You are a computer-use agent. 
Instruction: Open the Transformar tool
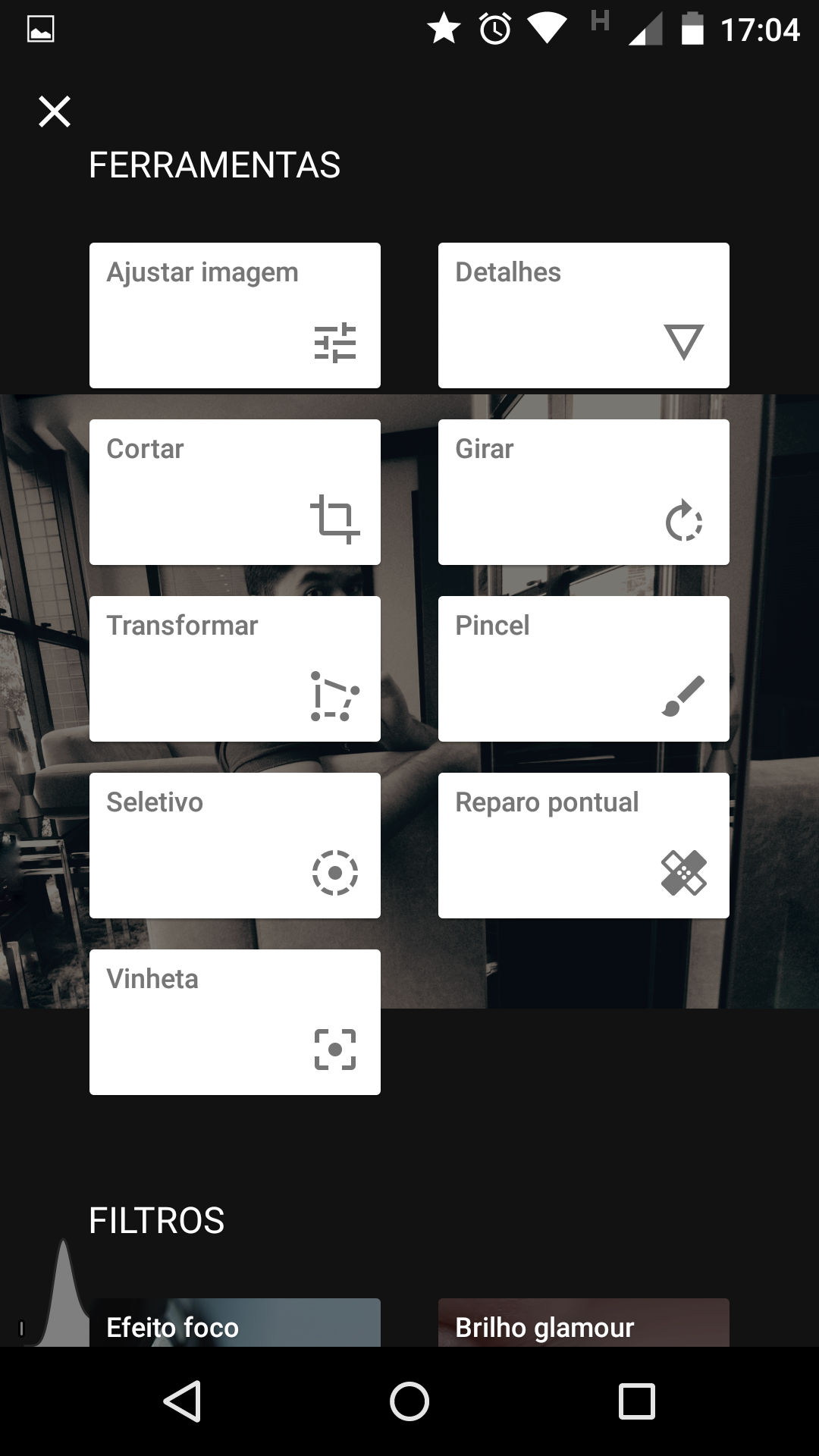[x=235, y=669]
